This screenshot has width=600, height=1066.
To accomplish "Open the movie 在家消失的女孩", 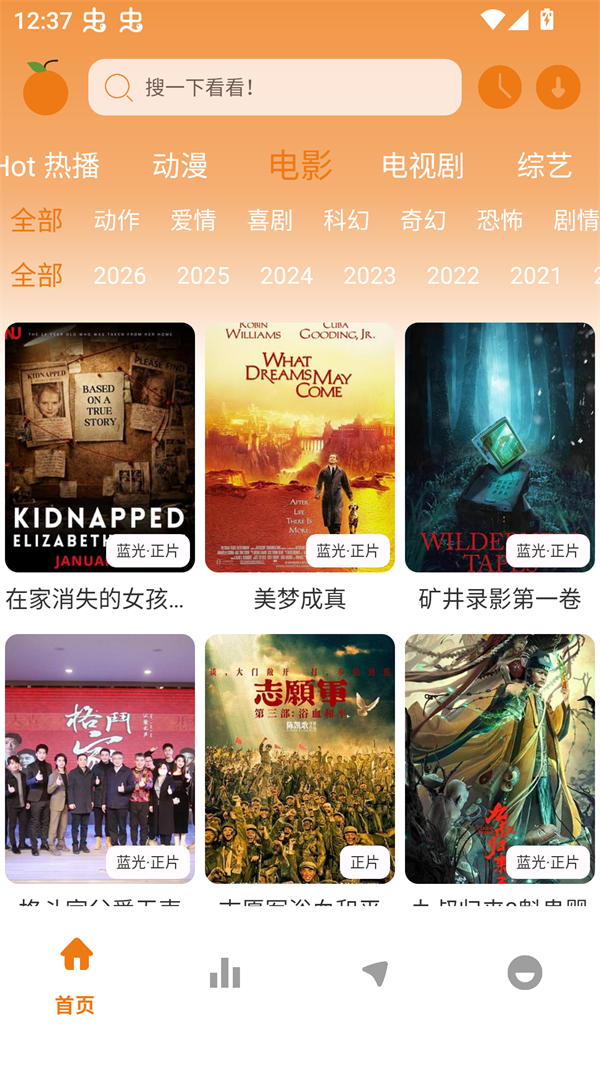I will pyautogui.click(x=100, y=447).
